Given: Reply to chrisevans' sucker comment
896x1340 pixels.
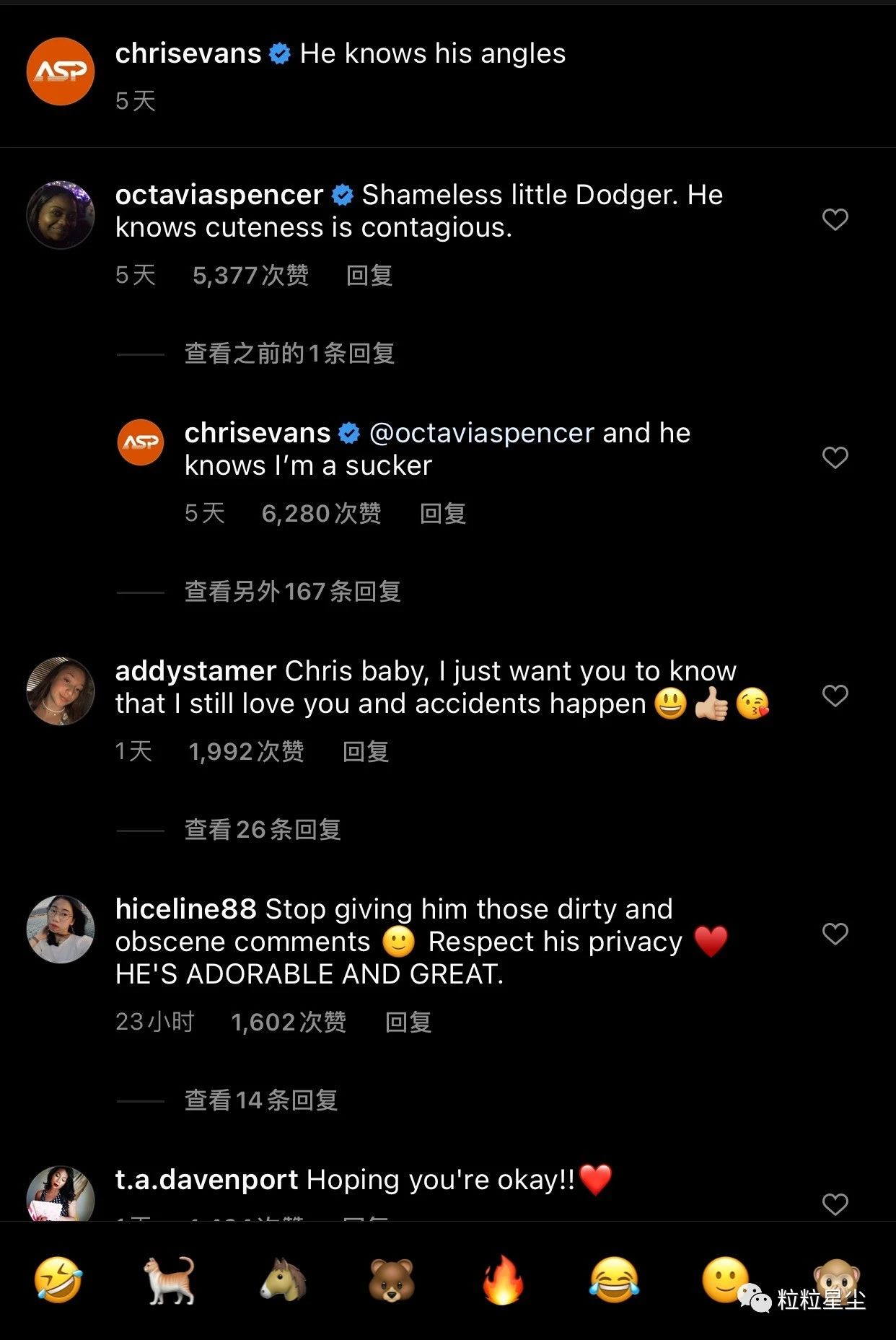Looking at the screenshot, I should pos(442,513).
